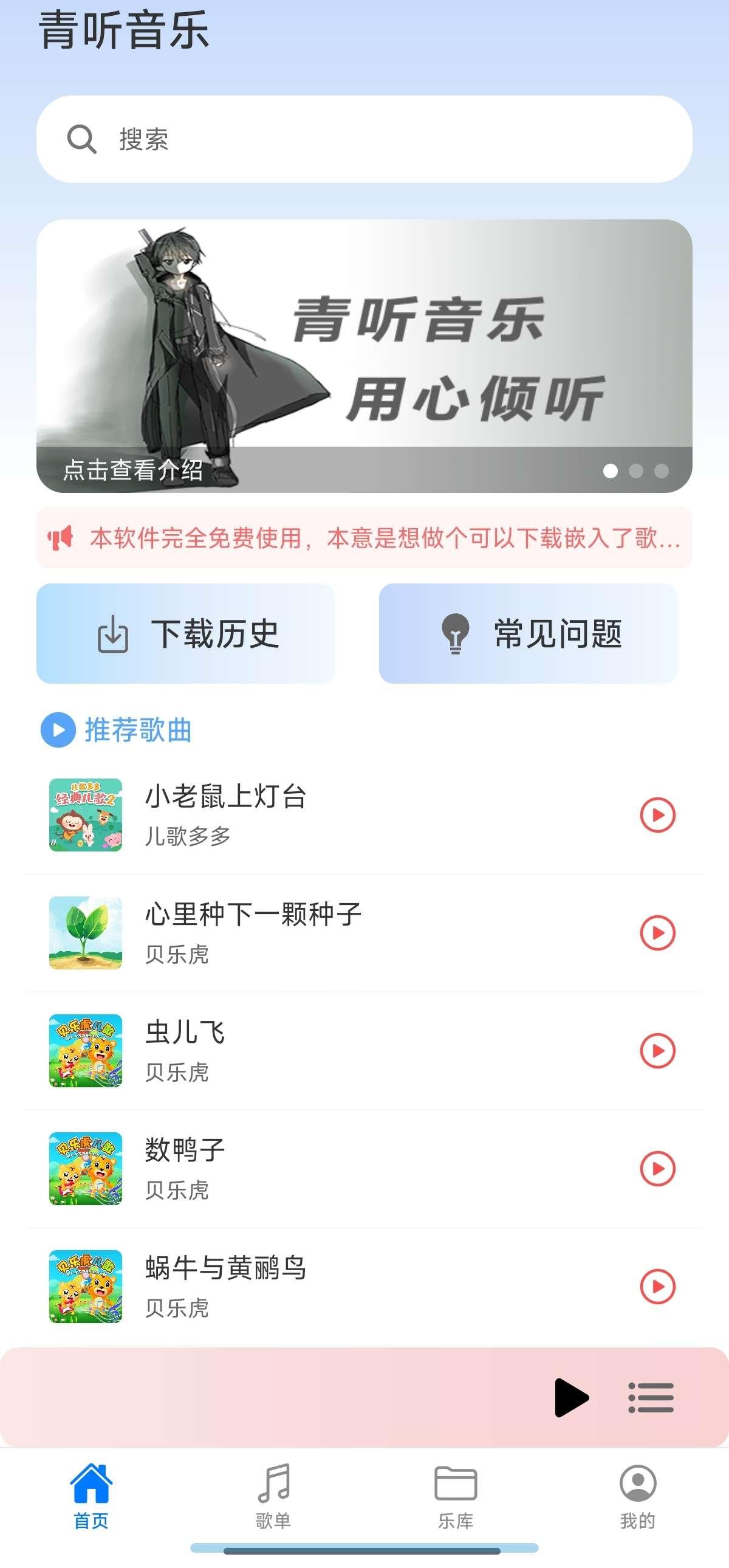Click the download icon on 下载历史 card
The height and width of the screenshot is (1568, 729).
(x=114, y=634)
